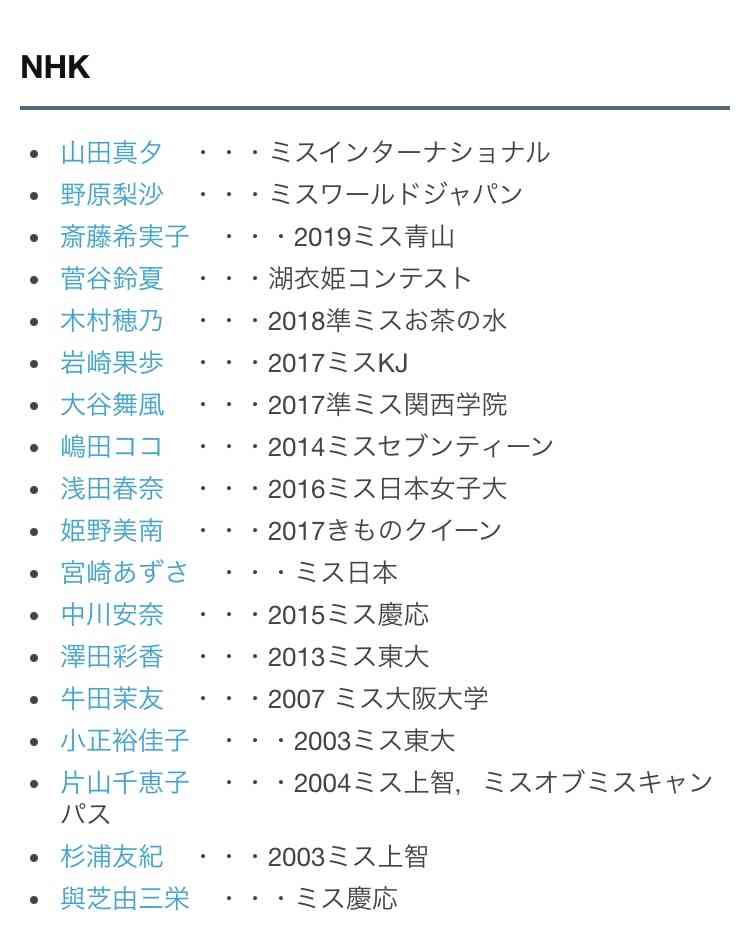Open the 澤田彩香 link
Viewport: 750px width, 949px height.
click(111, 657)
